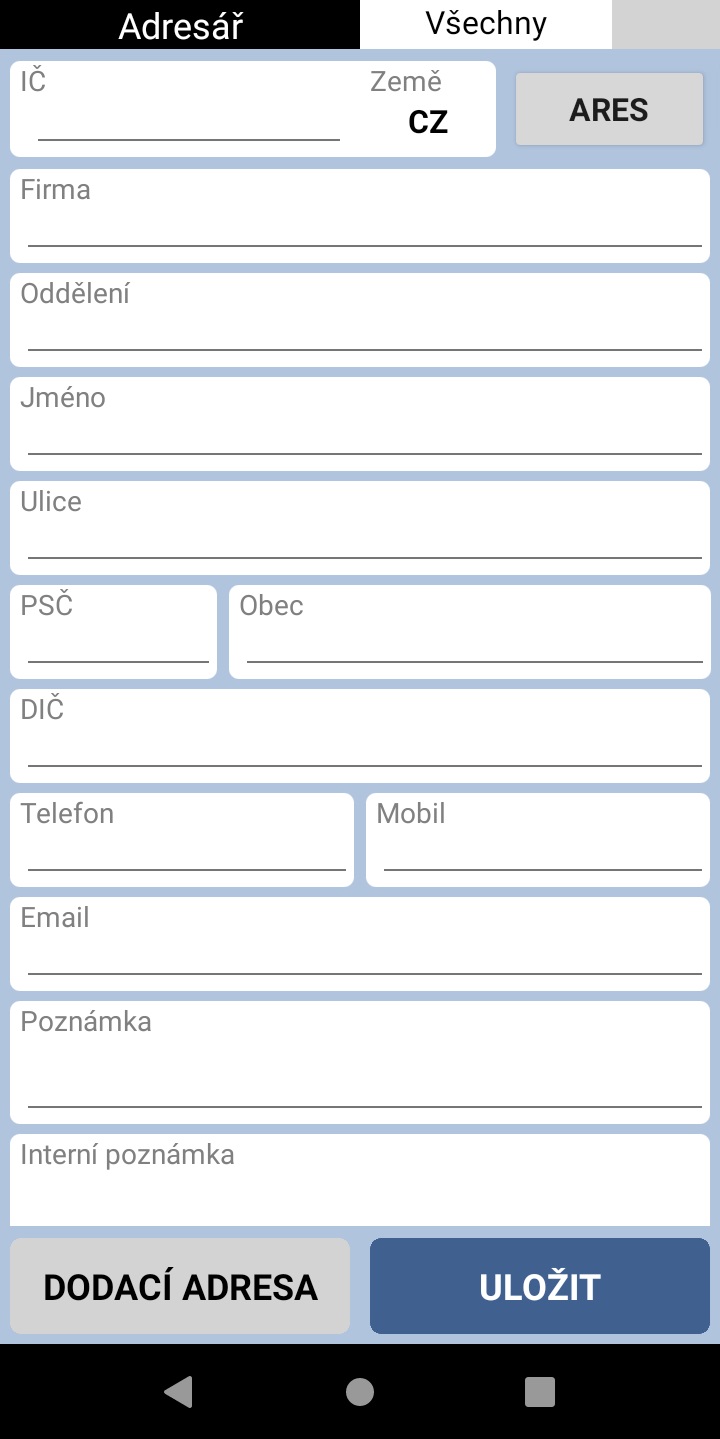Save the contact with Uložit
720x1439 pixels.
(x=540, y=1286)
